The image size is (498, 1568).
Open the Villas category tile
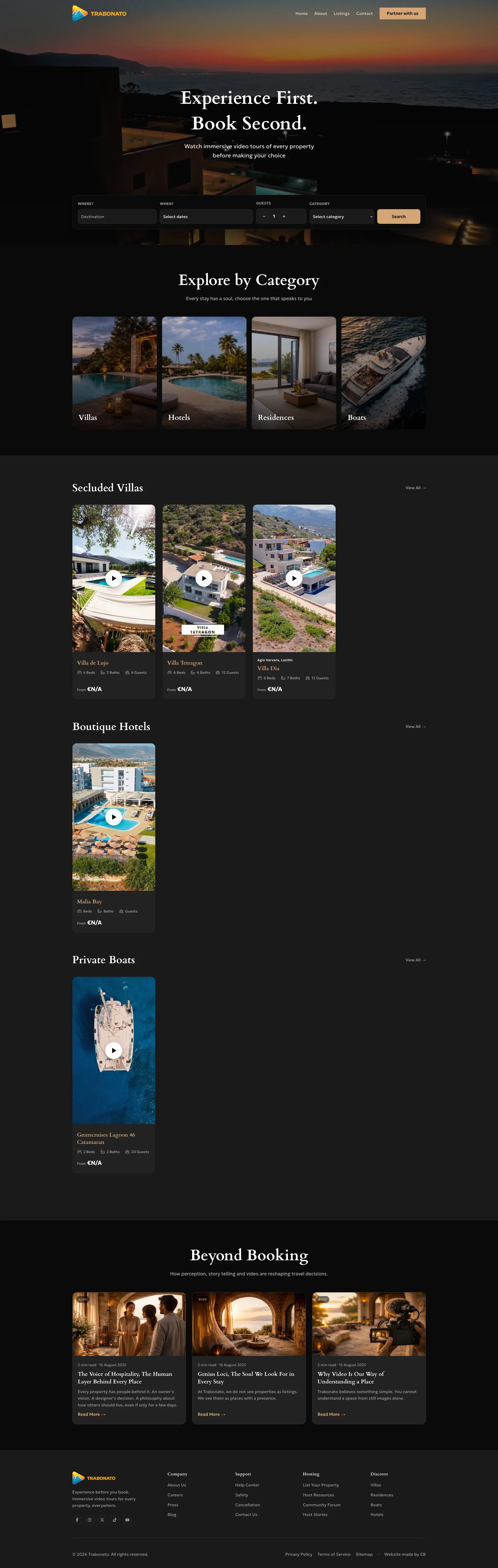(x=115, y=373)
